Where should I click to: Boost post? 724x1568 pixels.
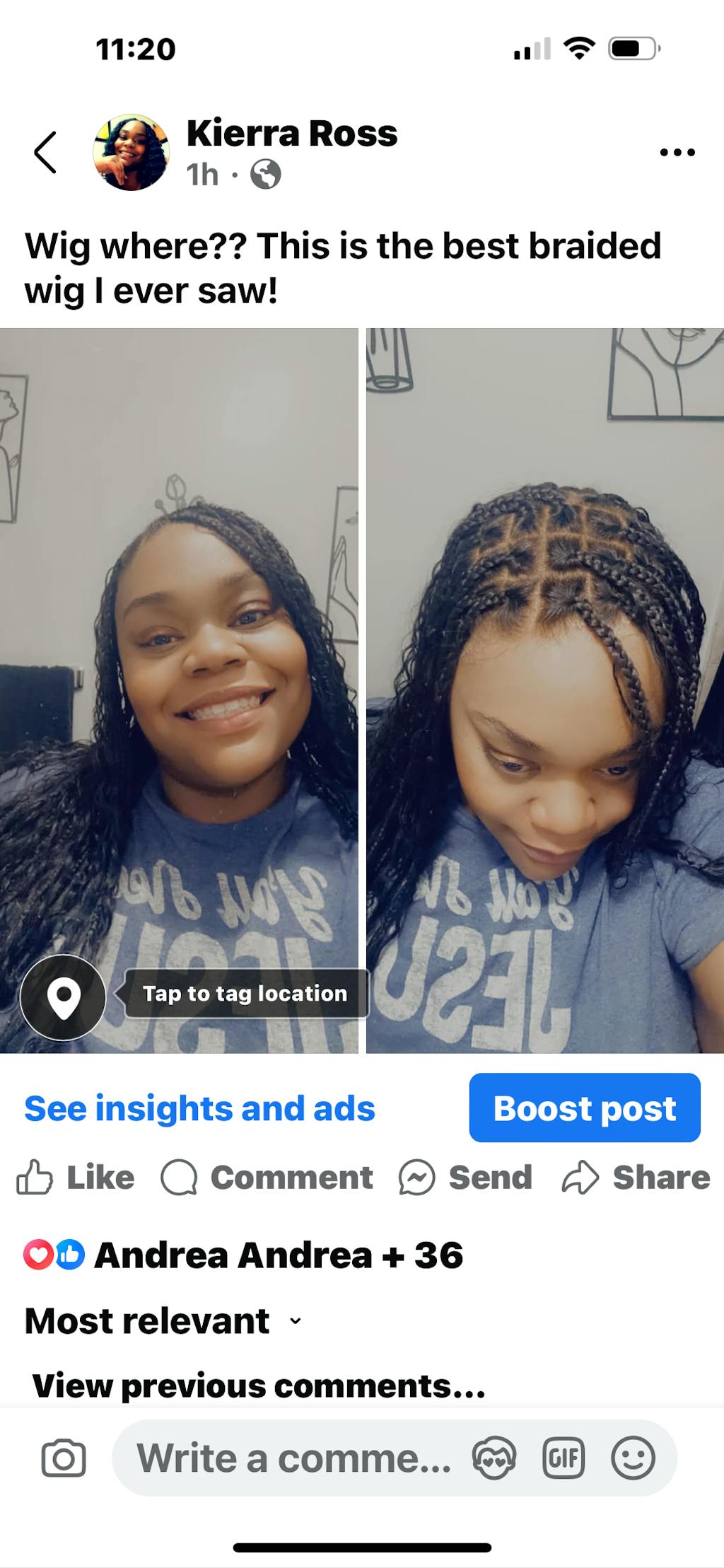pyautogui.click(x=584, y=1108)
